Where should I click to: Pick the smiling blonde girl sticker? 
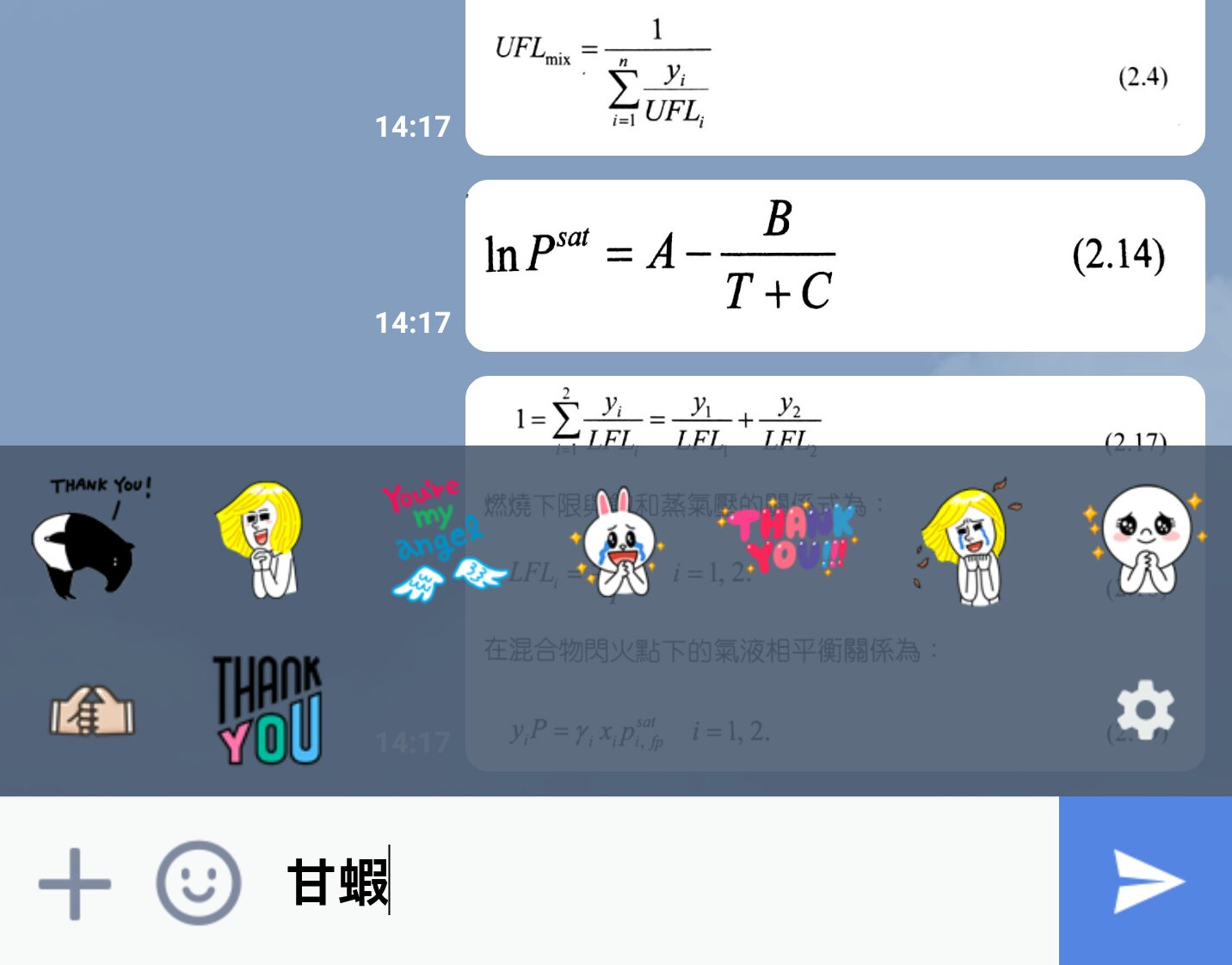(x=262, y=538)
